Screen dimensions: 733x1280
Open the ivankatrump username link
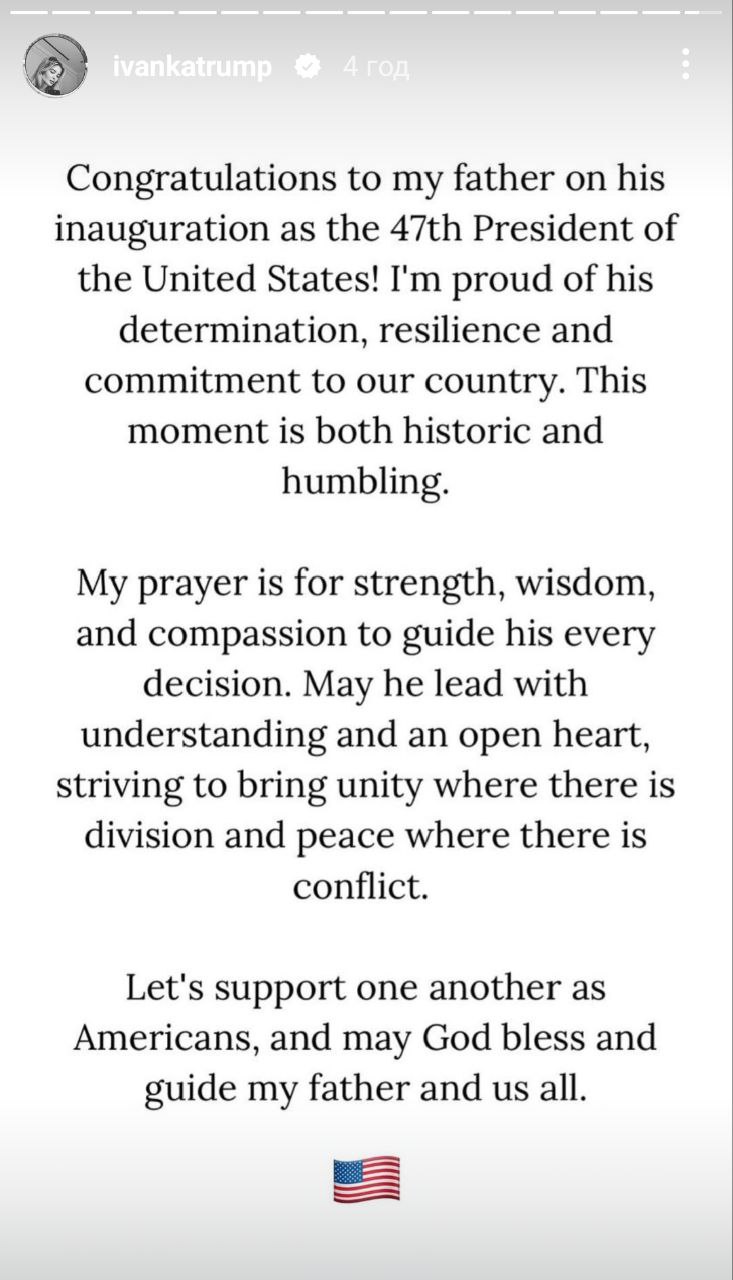pos(191,67)
